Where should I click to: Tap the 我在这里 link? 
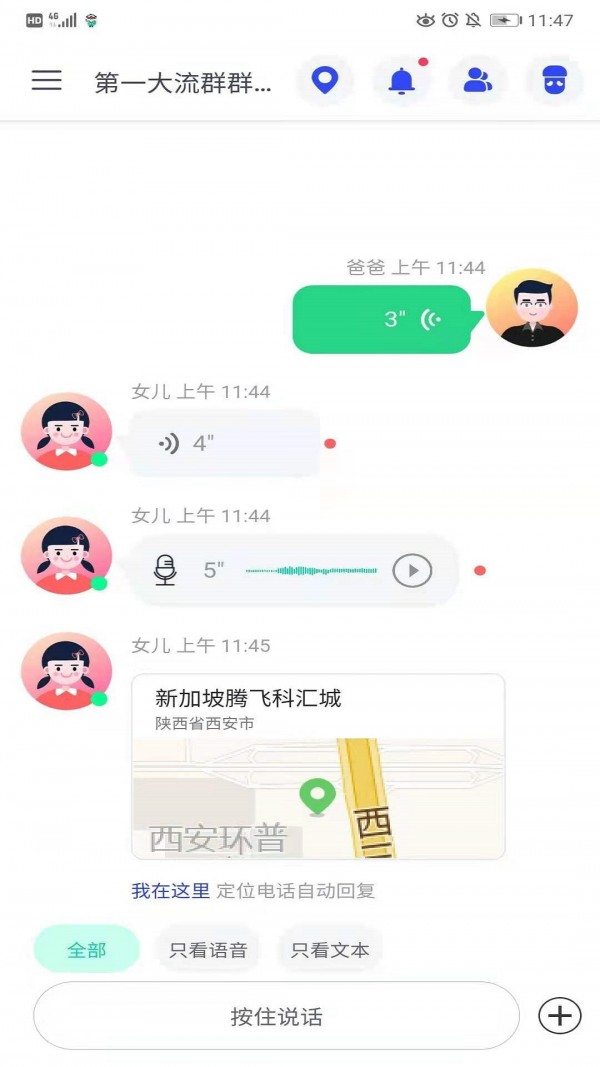tap(170, 891)
